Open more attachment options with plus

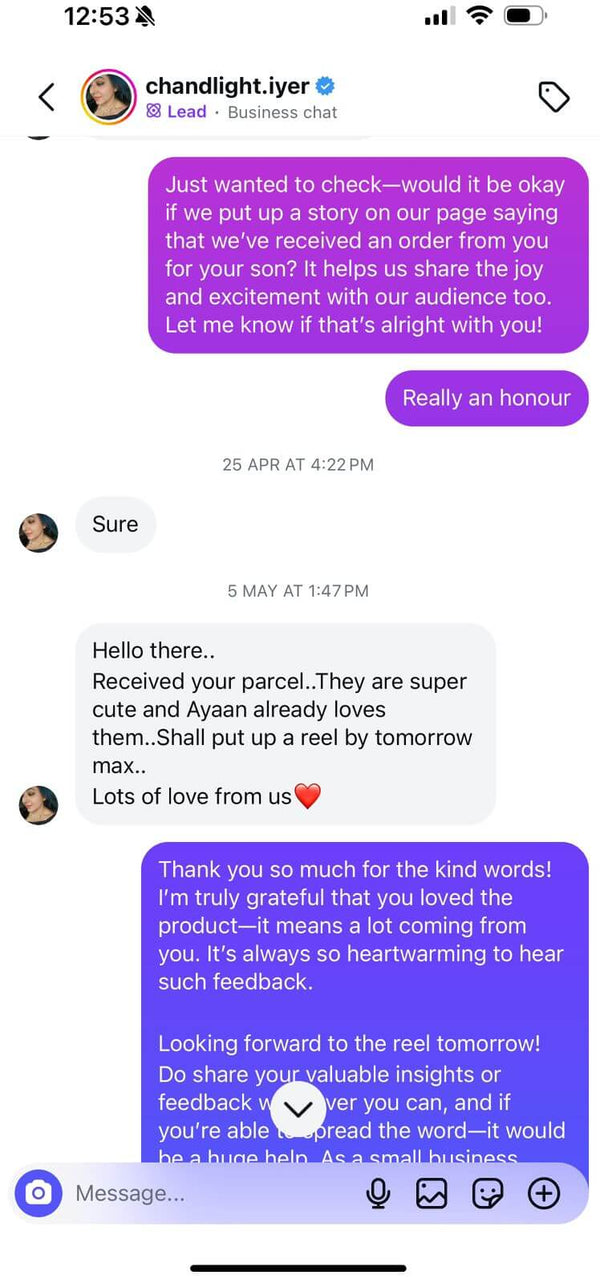(x=543, y=1193)
